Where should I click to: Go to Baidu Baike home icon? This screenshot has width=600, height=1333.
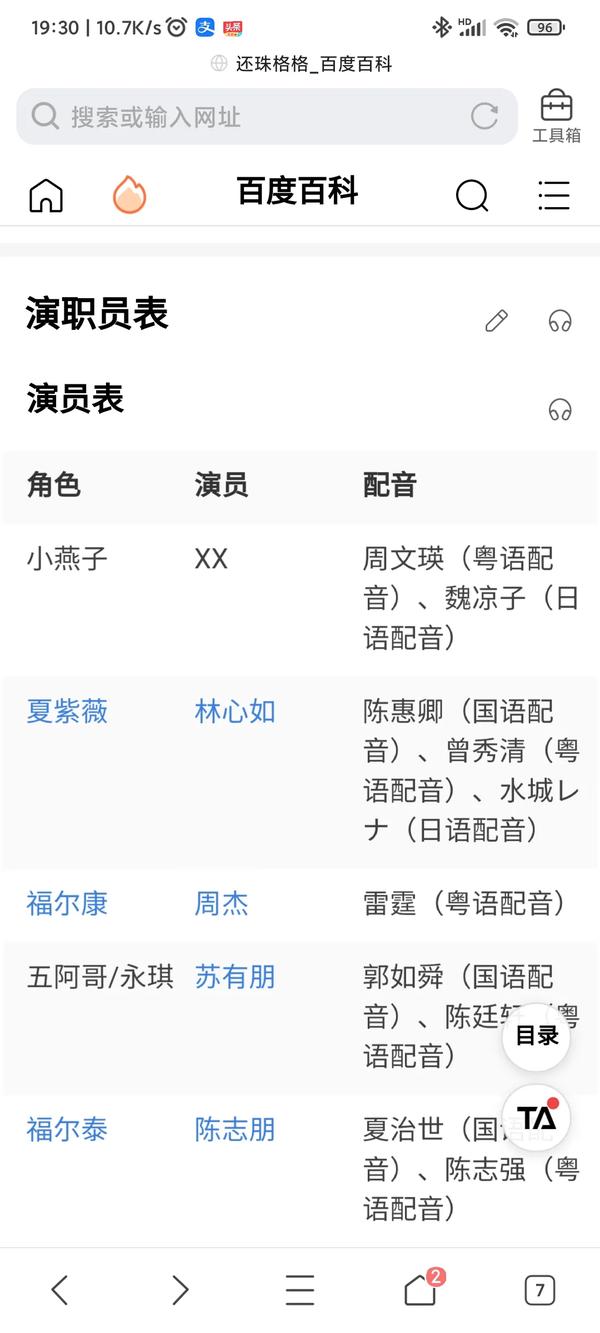click(46, 195)
